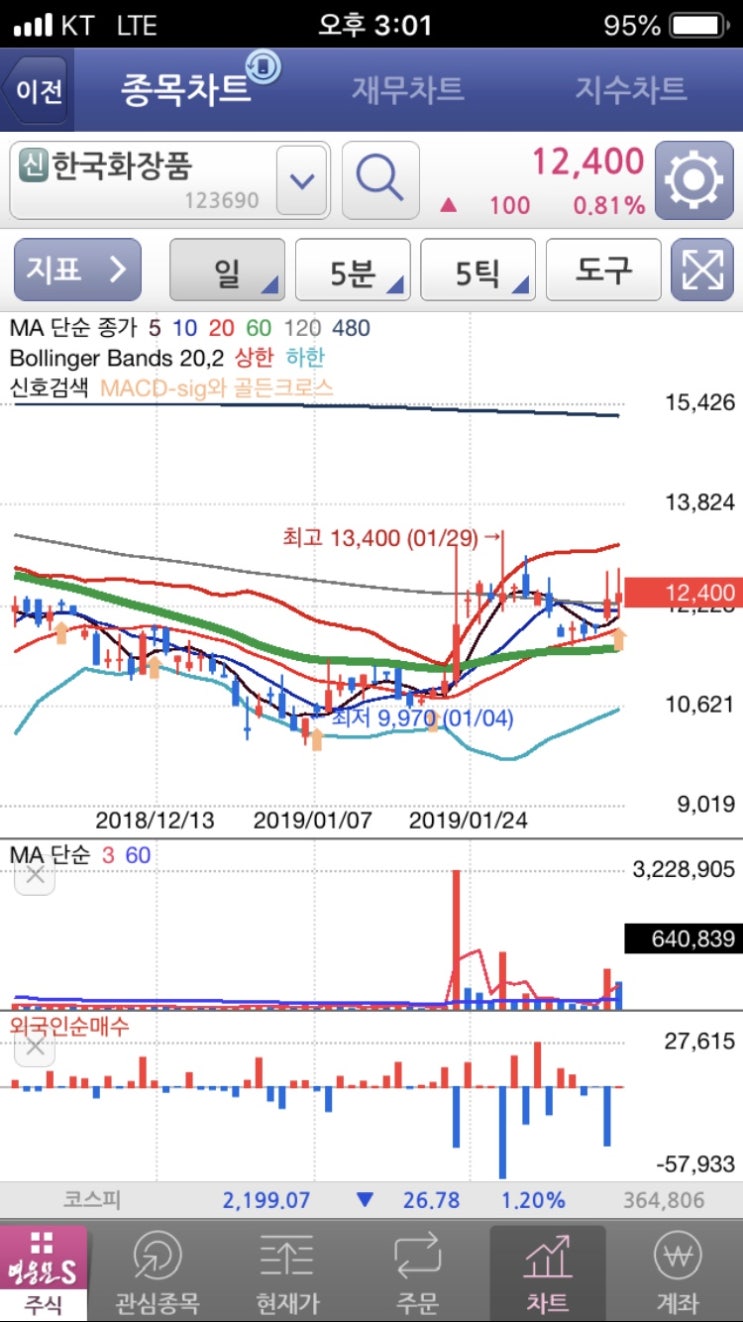Close the 외국인순매수 indicator panel
Viewport: 743px width, 1322px height.
[x=34, y=1047]
